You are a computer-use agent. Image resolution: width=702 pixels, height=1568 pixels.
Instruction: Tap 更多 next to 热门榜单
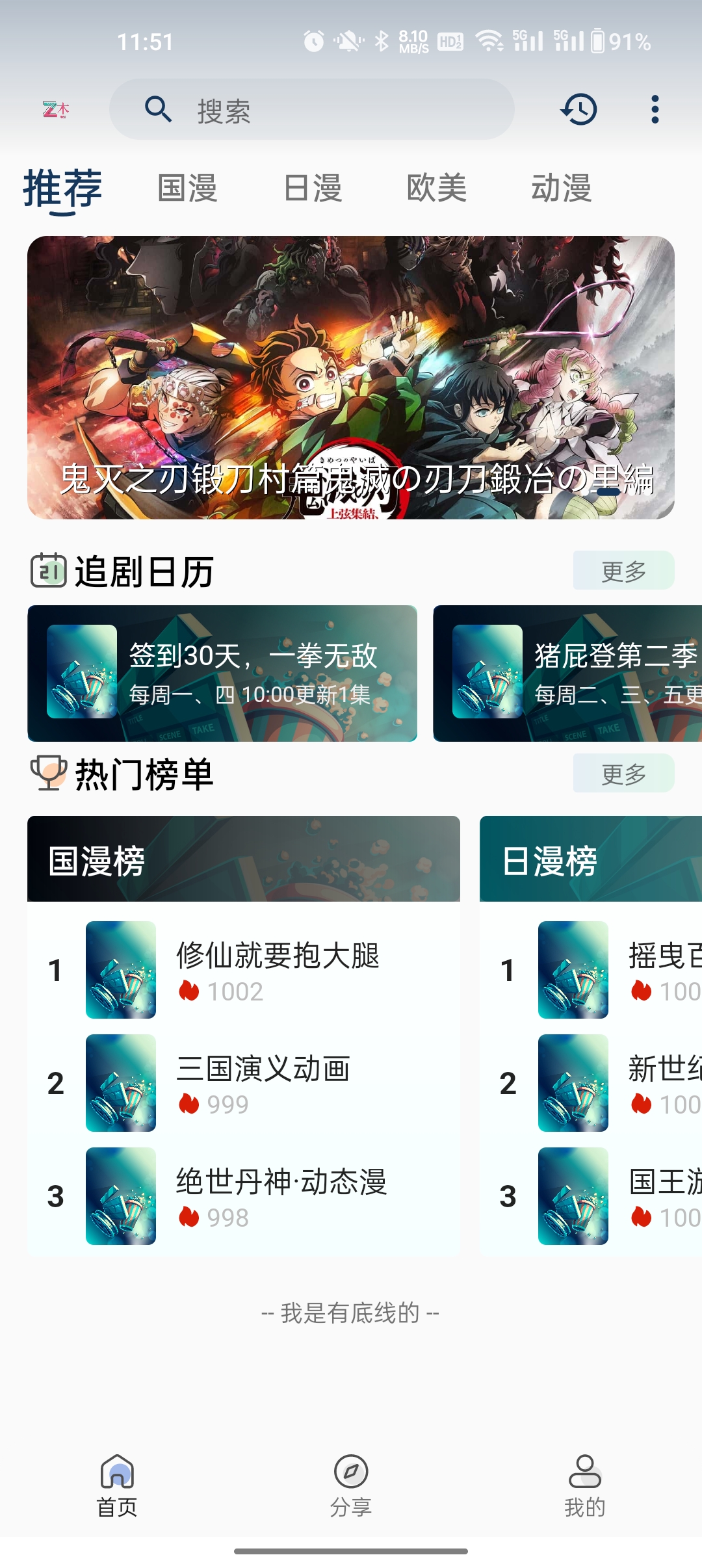pos(623,774)
